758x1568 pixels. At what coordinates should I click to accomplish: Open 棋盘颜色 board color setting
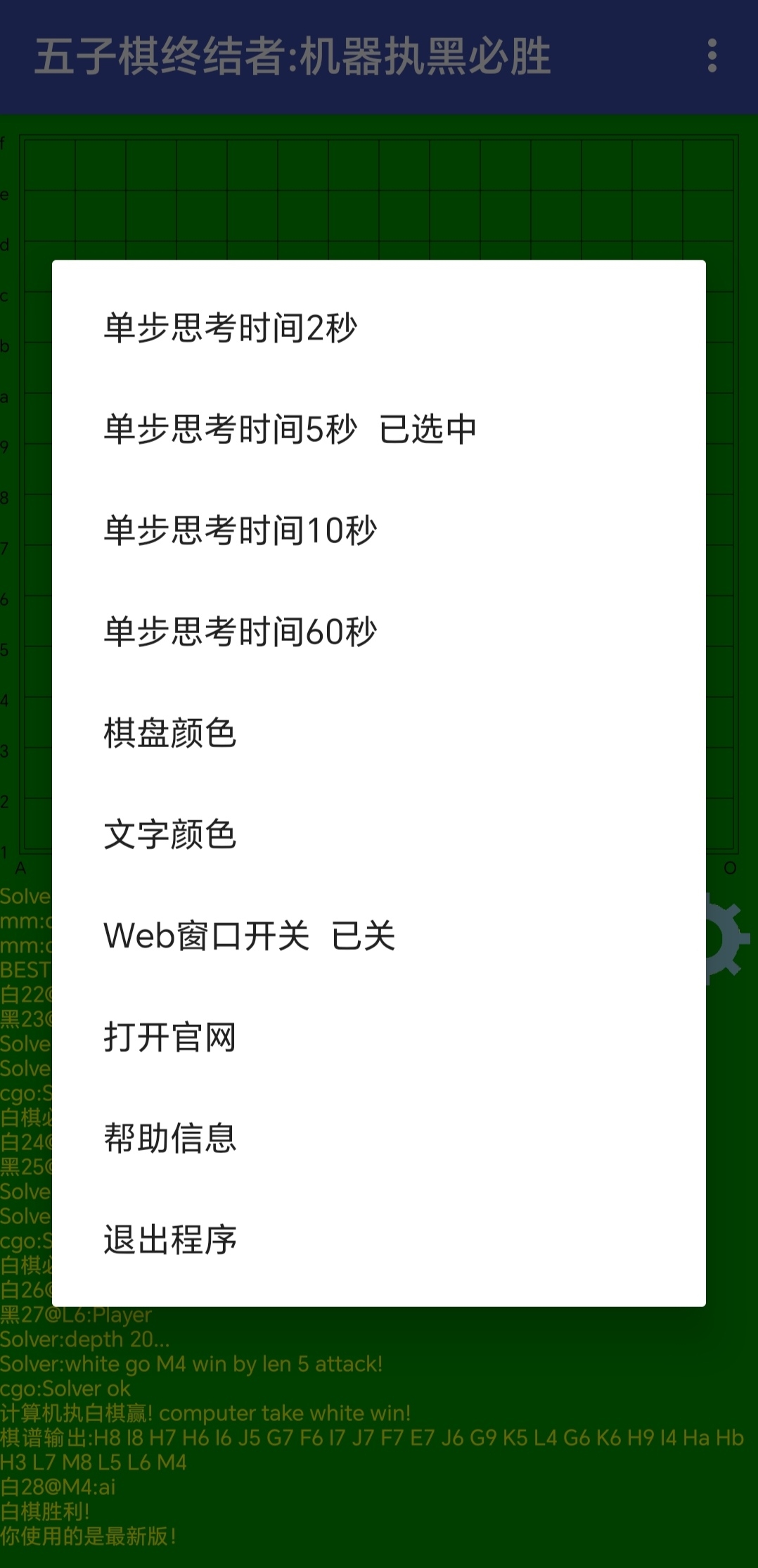(379, 733)
